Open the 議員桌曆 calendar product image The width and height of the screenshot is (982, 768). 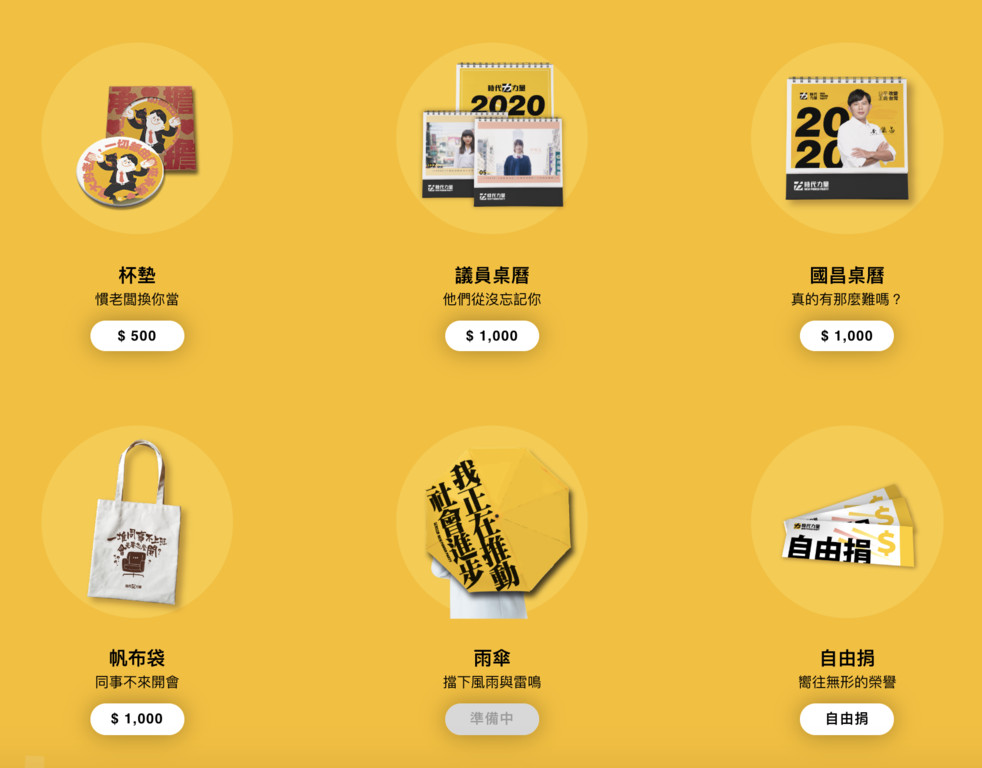coord(491,138)
